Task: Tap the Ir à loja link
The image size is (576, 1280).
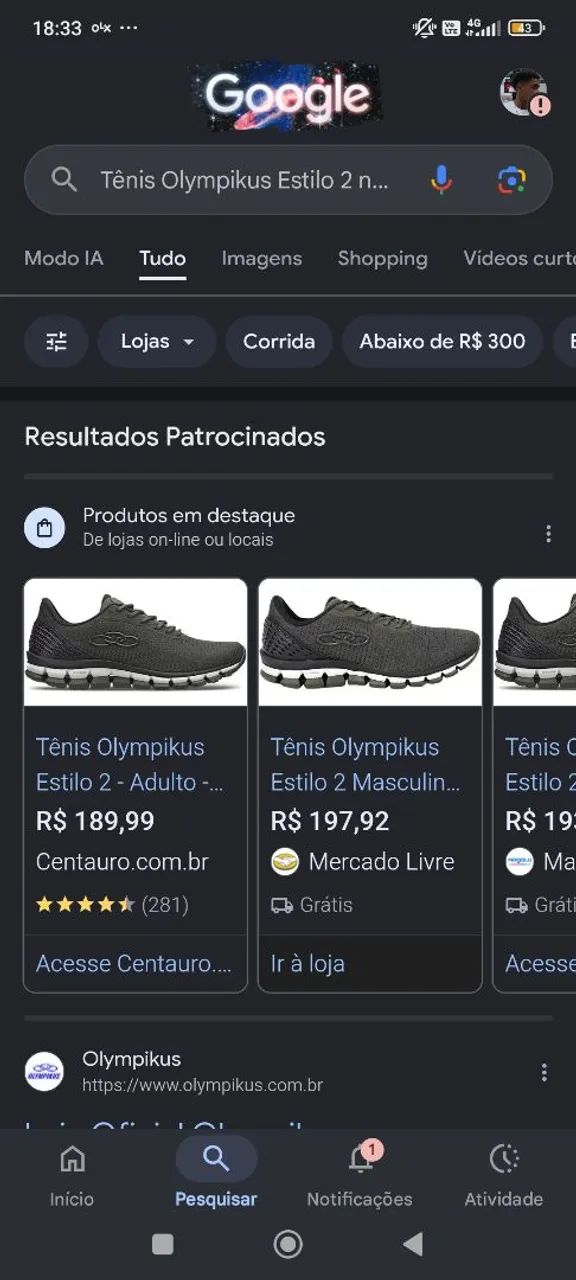Action: [x=308, y=964]
